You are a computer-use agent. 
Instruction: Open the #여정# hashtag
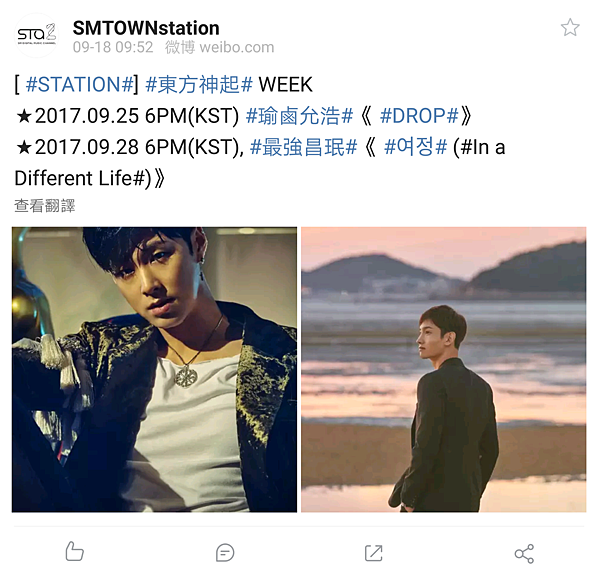pyautogui.click(x=415, y=147)
